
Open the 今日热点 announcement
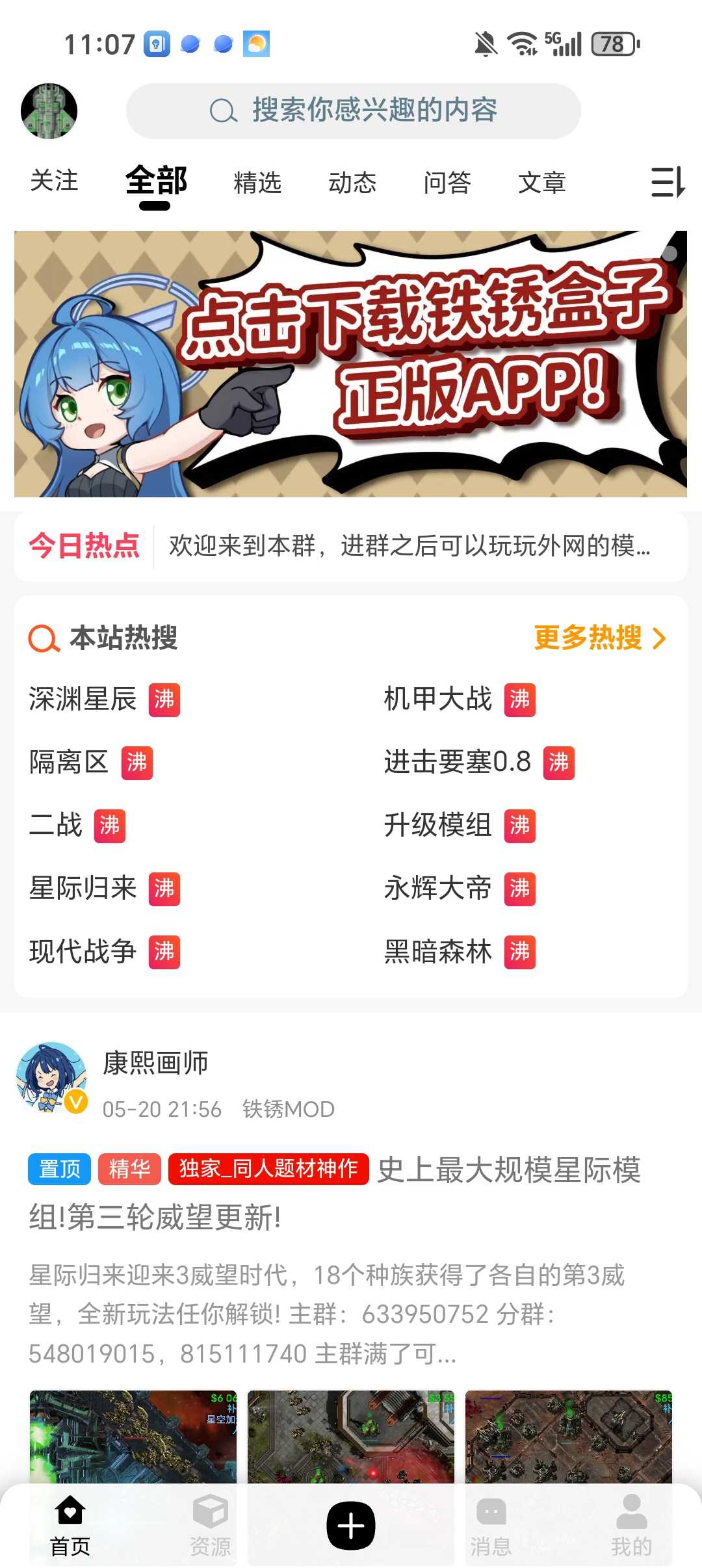[x=409, y=546]
